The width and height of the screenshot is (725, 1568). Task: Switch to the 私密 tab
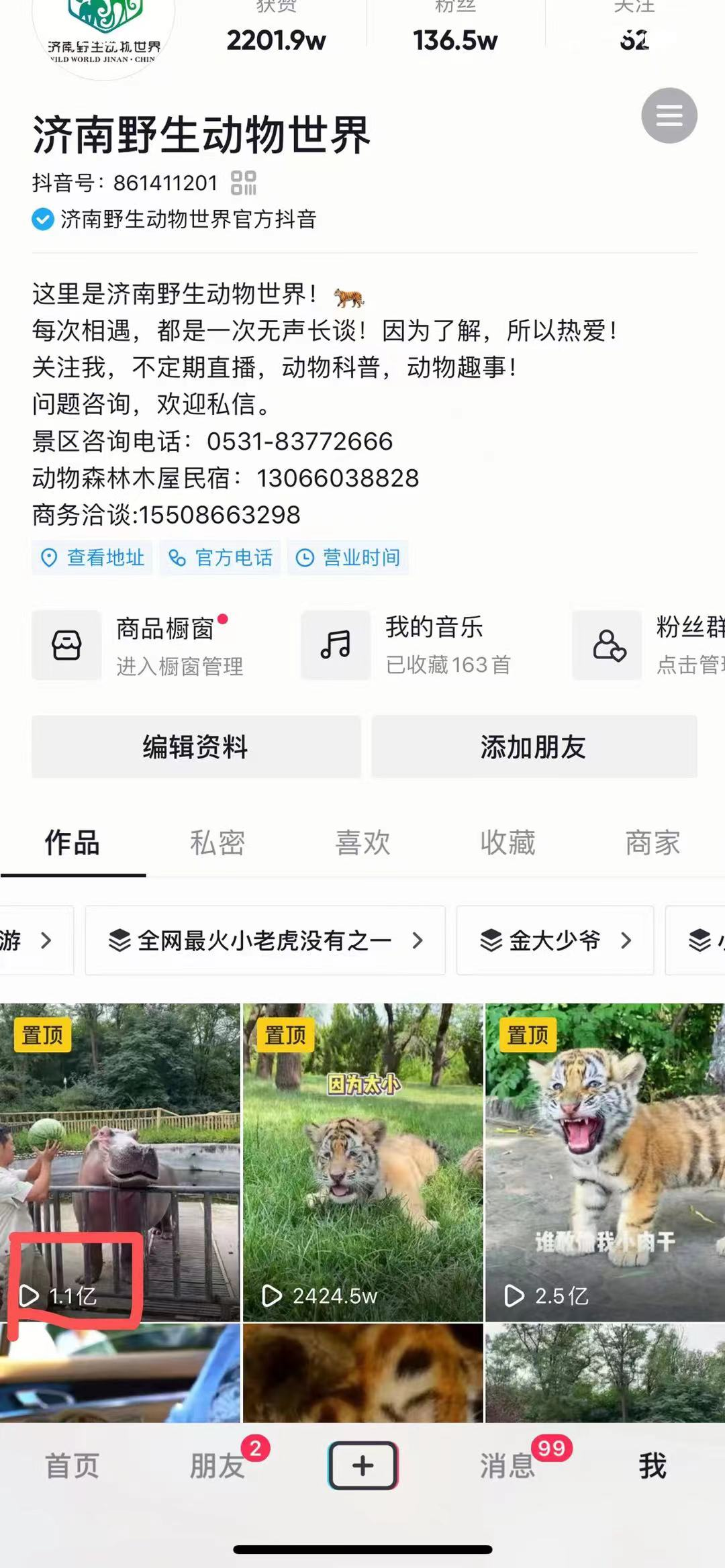click(217, 843)
